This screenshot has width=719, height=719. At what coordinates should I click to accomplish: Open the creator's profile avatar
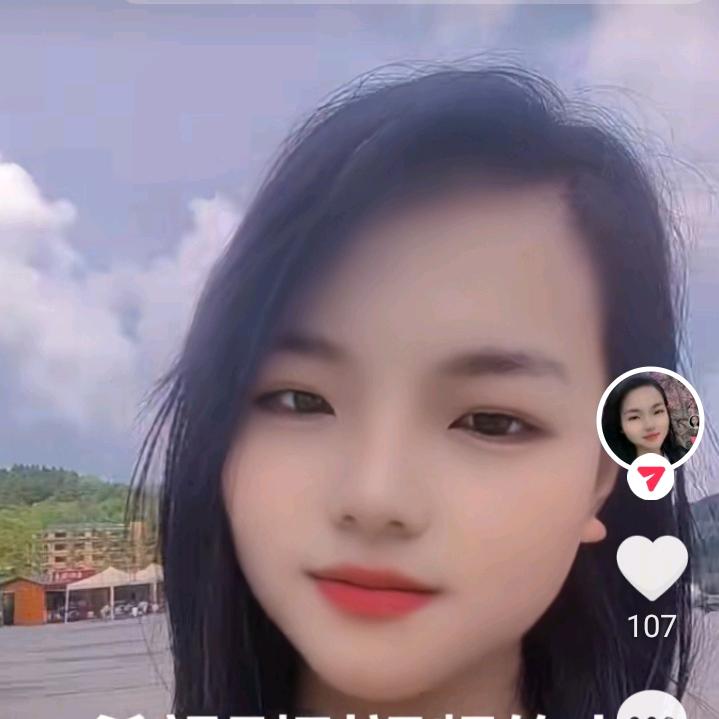(x=650, y=419)
